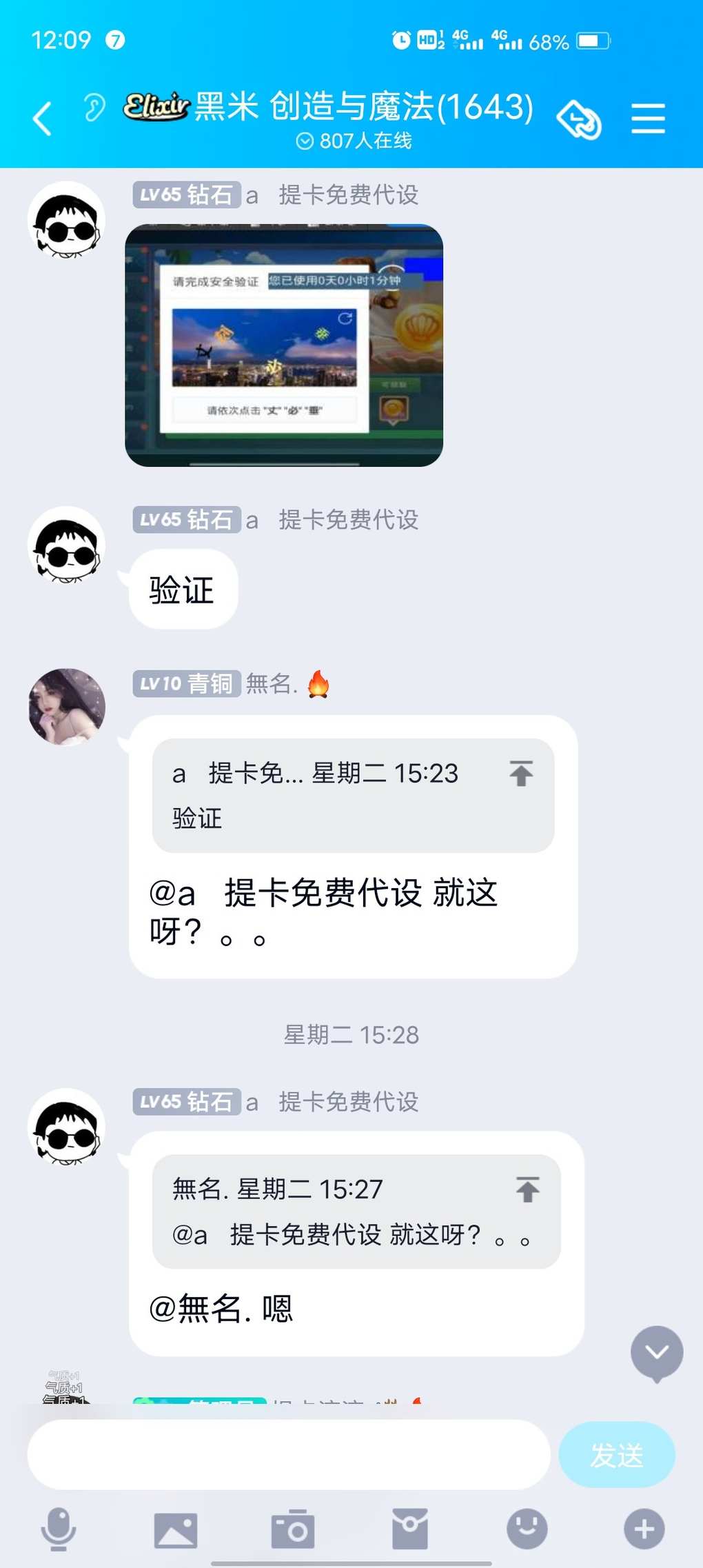Open the security verification image
Viewport: 703px width, 1568px height.
pyautogui.click(x=284, y=345)
